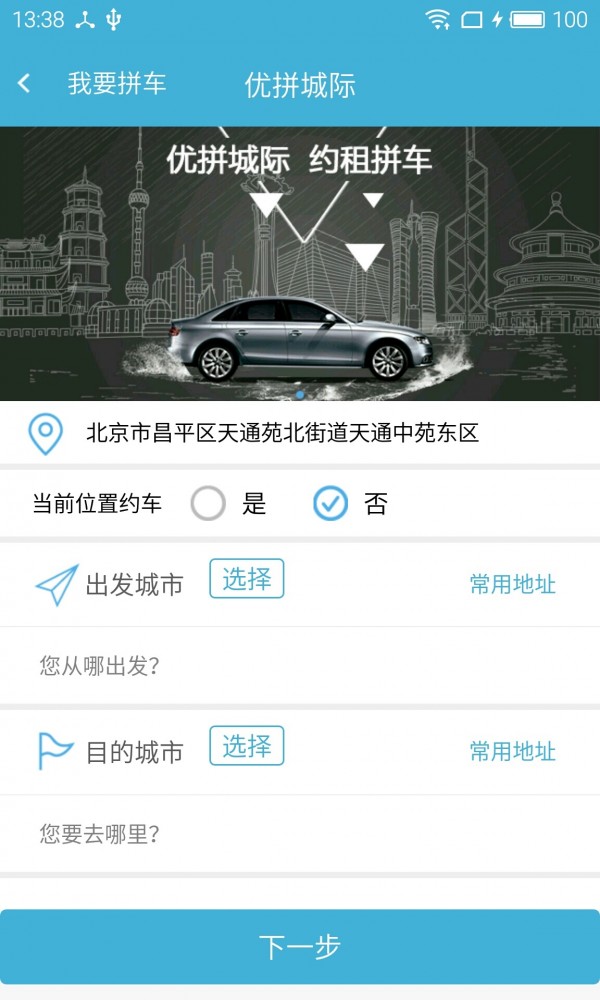The height and width of the screenshot is (1000, 600).
Task: Open 常用地址 for 出发城市
Action: click(x=512, y=584)
